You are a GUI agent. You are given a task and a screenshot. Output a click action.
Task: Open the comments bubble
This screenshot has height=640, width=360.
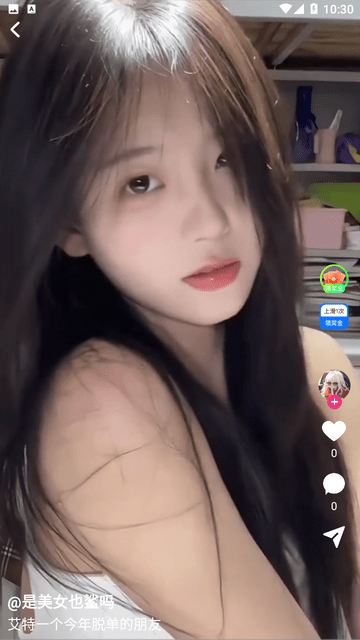point(334,484)
